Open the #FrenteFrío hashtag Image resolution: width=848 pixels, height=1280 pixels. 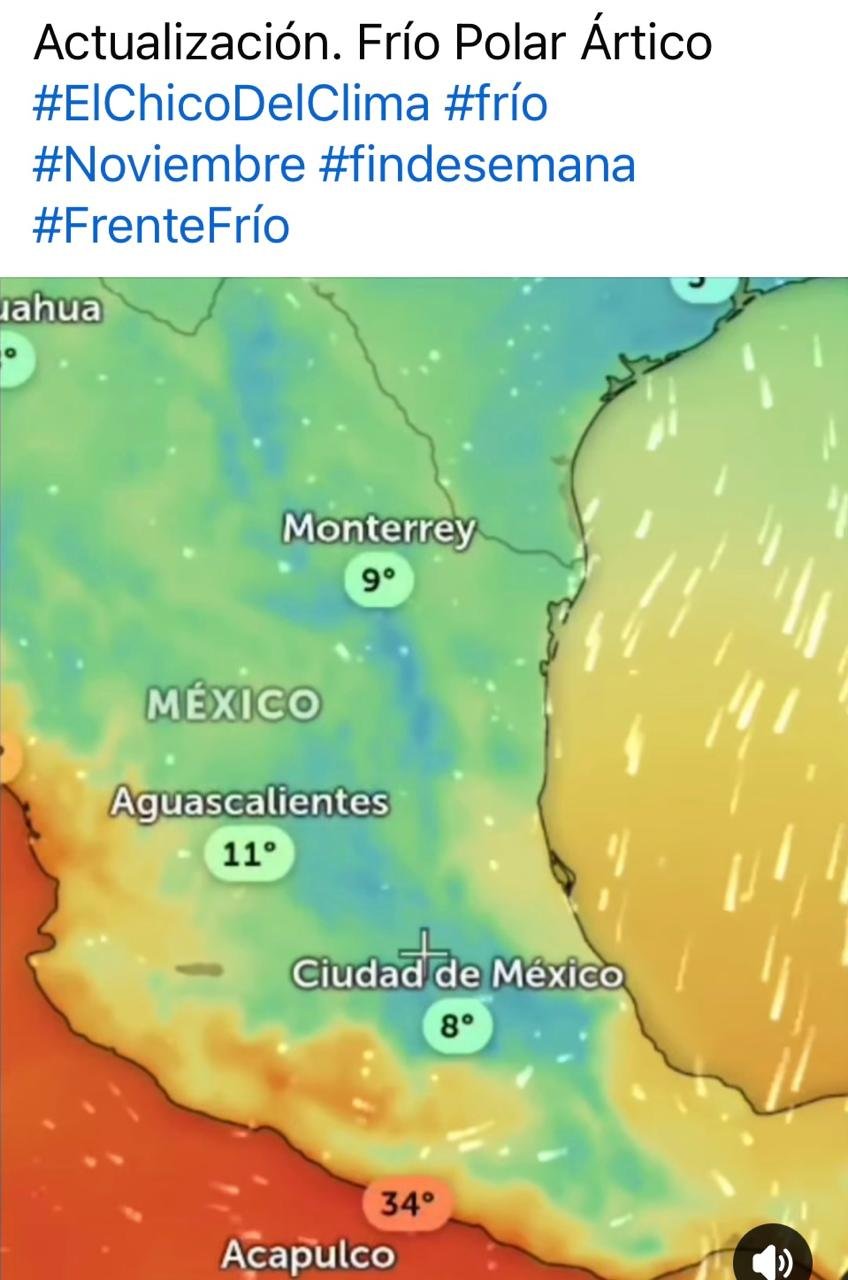161,225
